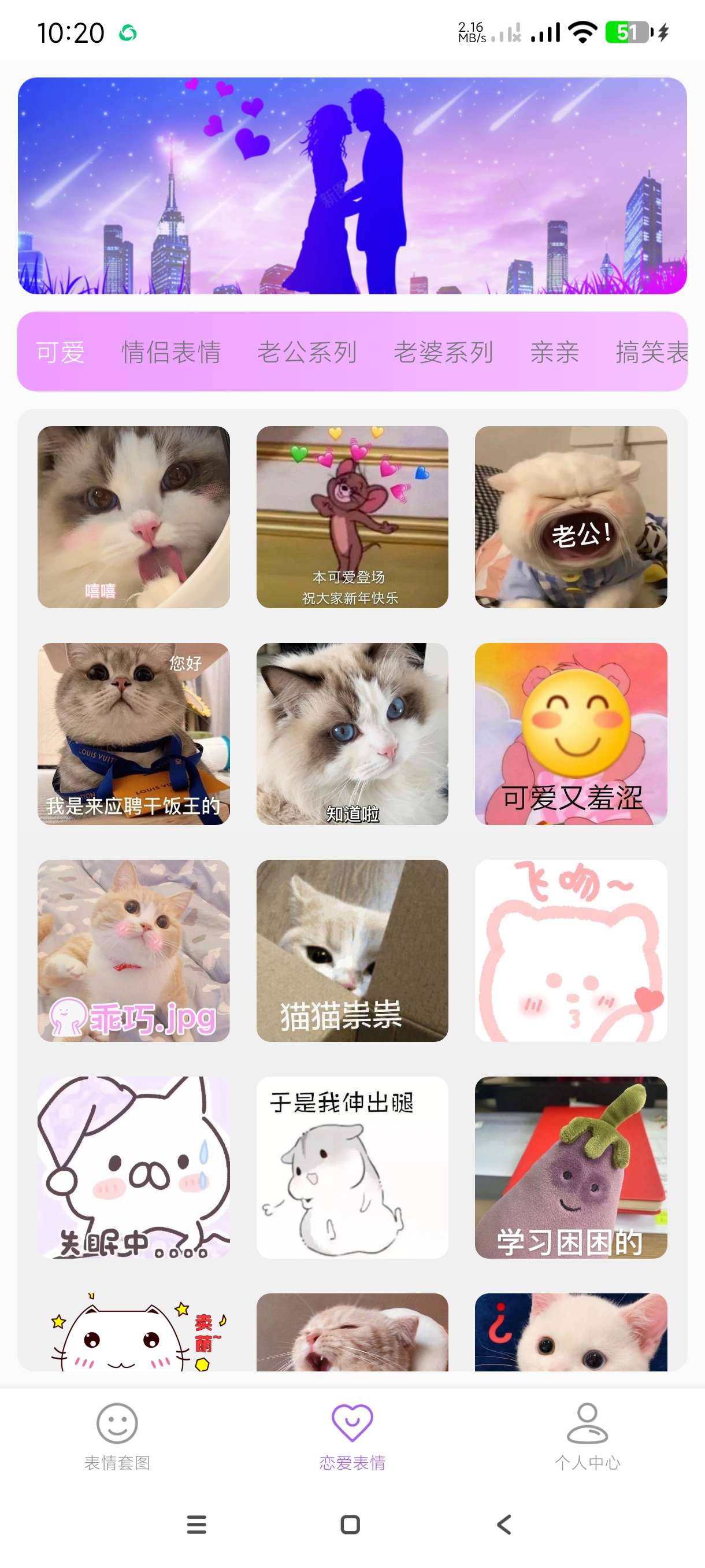Open the 本可爱登场 Jerry mouse sticker
Screen dimensions: 705x1568
click(x=352, y=517)
